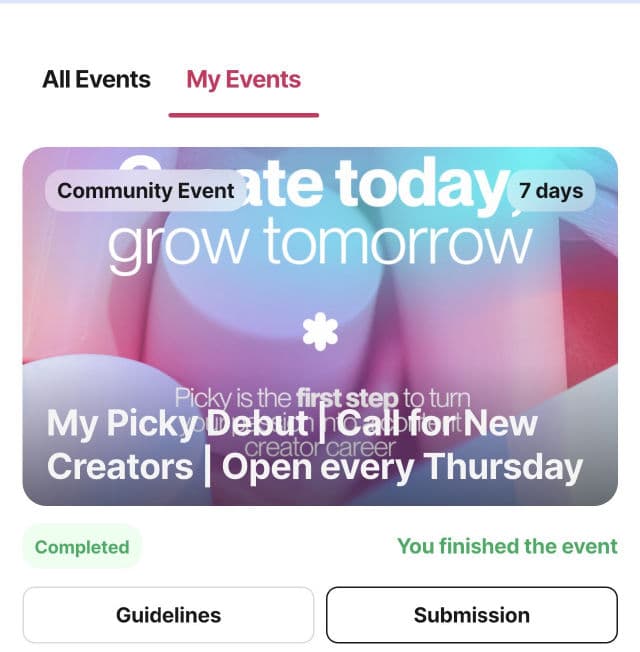The width and height of the screenshot is (640, 652).
Task: View the event Guidelines
Action: pos(168,614)
